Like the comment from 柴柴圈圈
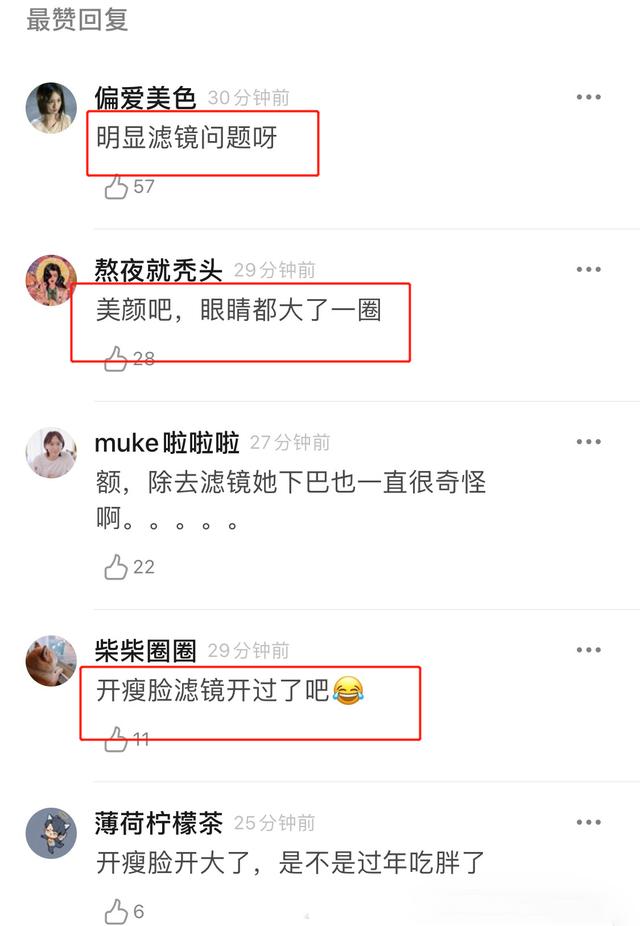The height and width of the screenshot is (926, 640). pyautogui.click(x=116, y=739)
